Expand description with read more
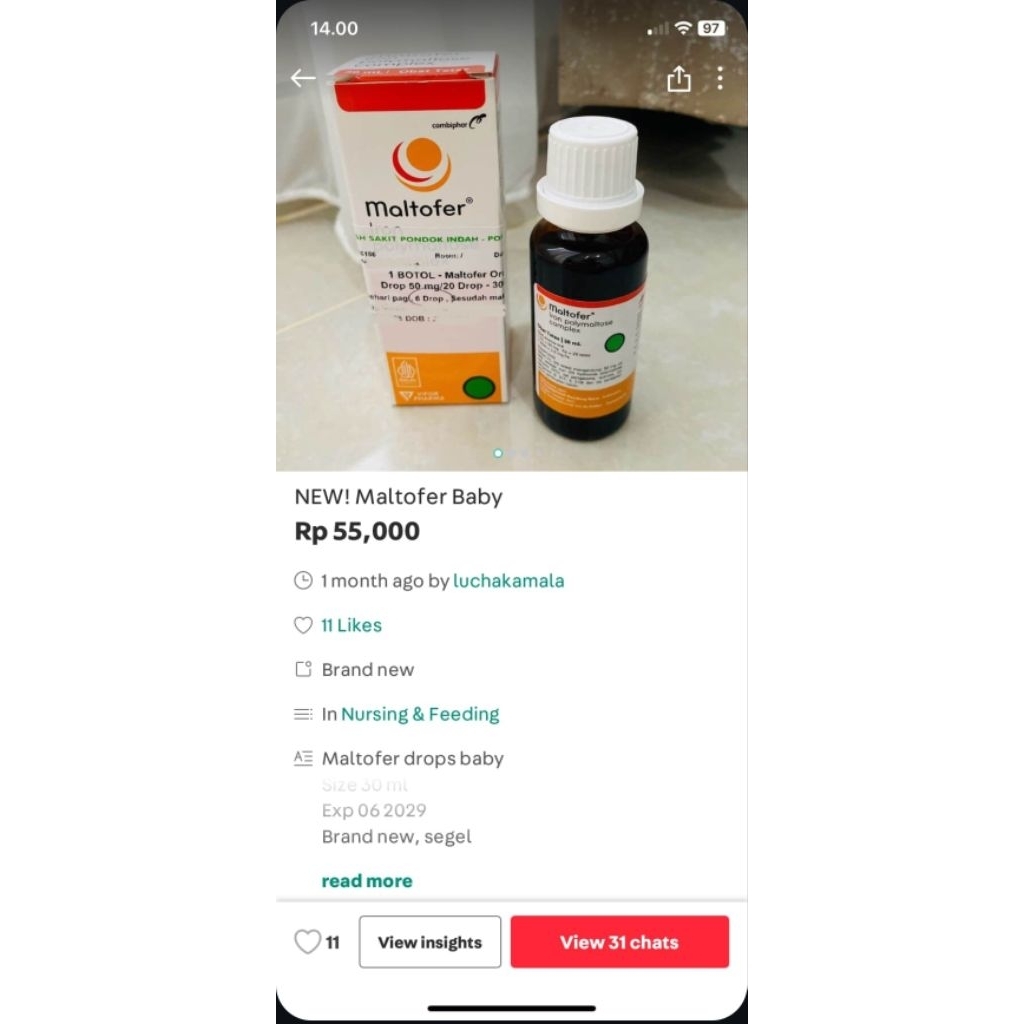Viewport: 1024px width, 1024px height. (366, 881)
